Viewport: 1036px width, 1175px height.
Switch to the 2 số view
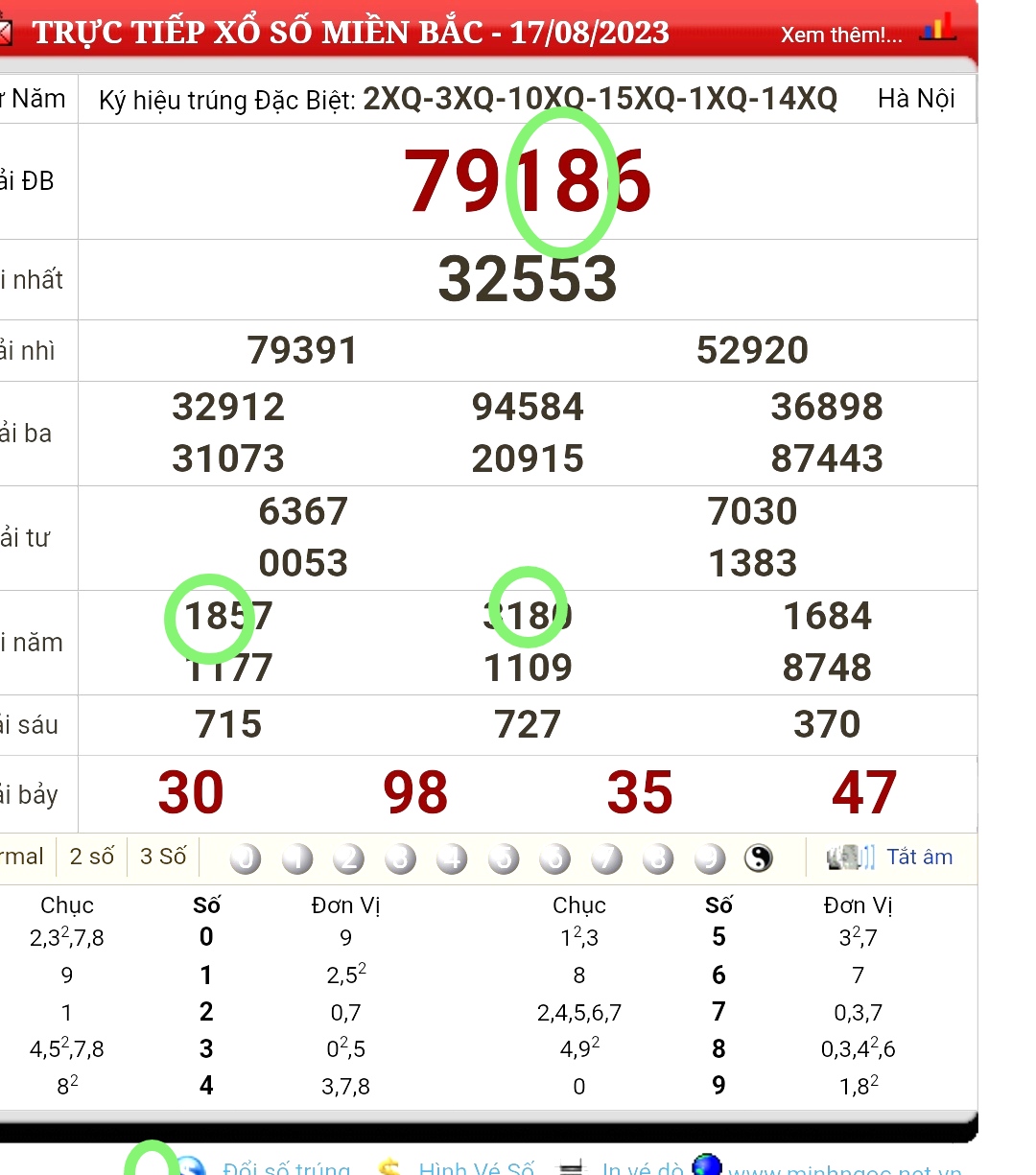pyautogui.click(x=91, y=857)
